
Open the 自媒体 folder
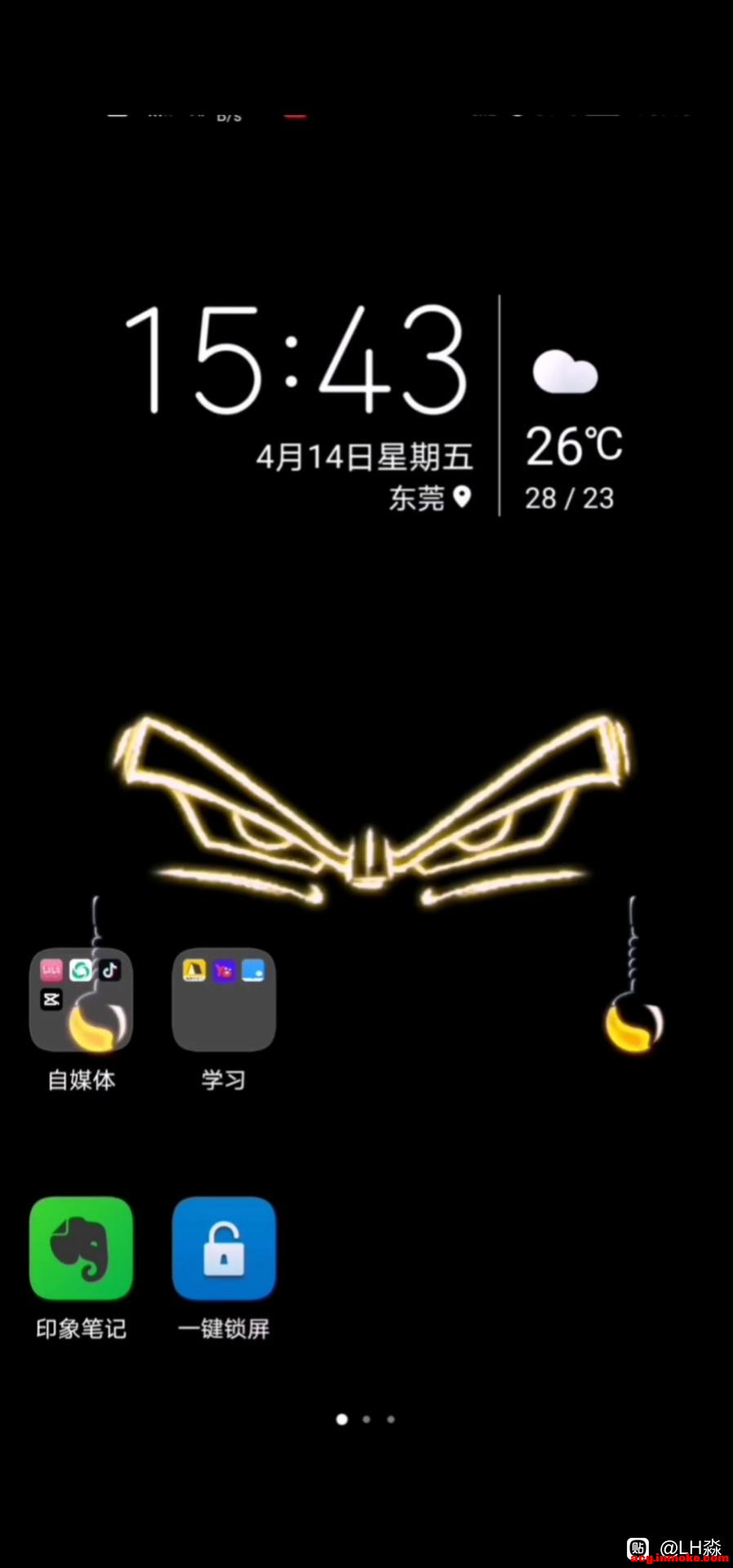(81, 1000)
